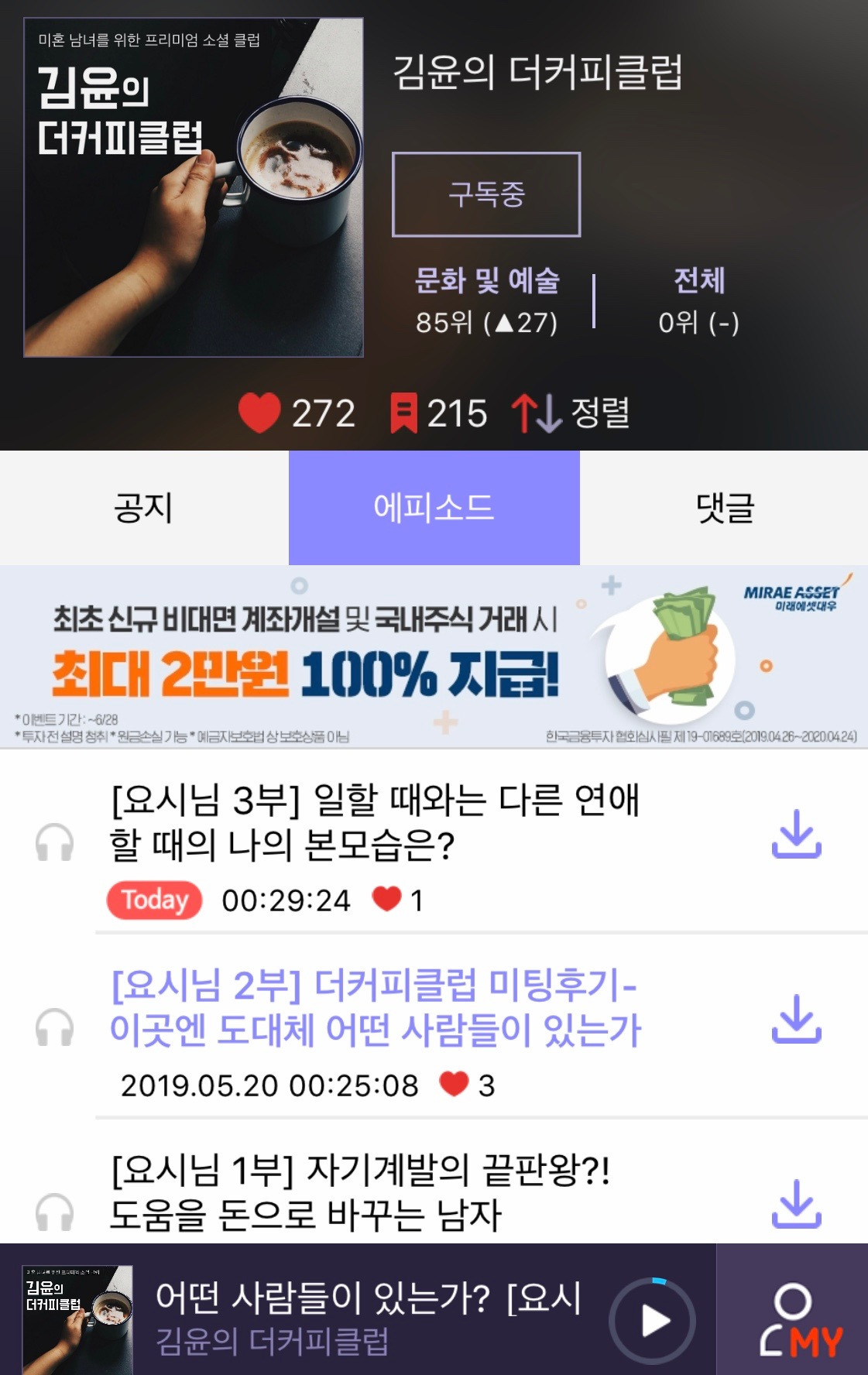Switch to the 공지 tab
This screenshot has height=1375, width=868.
pos(144,507)
